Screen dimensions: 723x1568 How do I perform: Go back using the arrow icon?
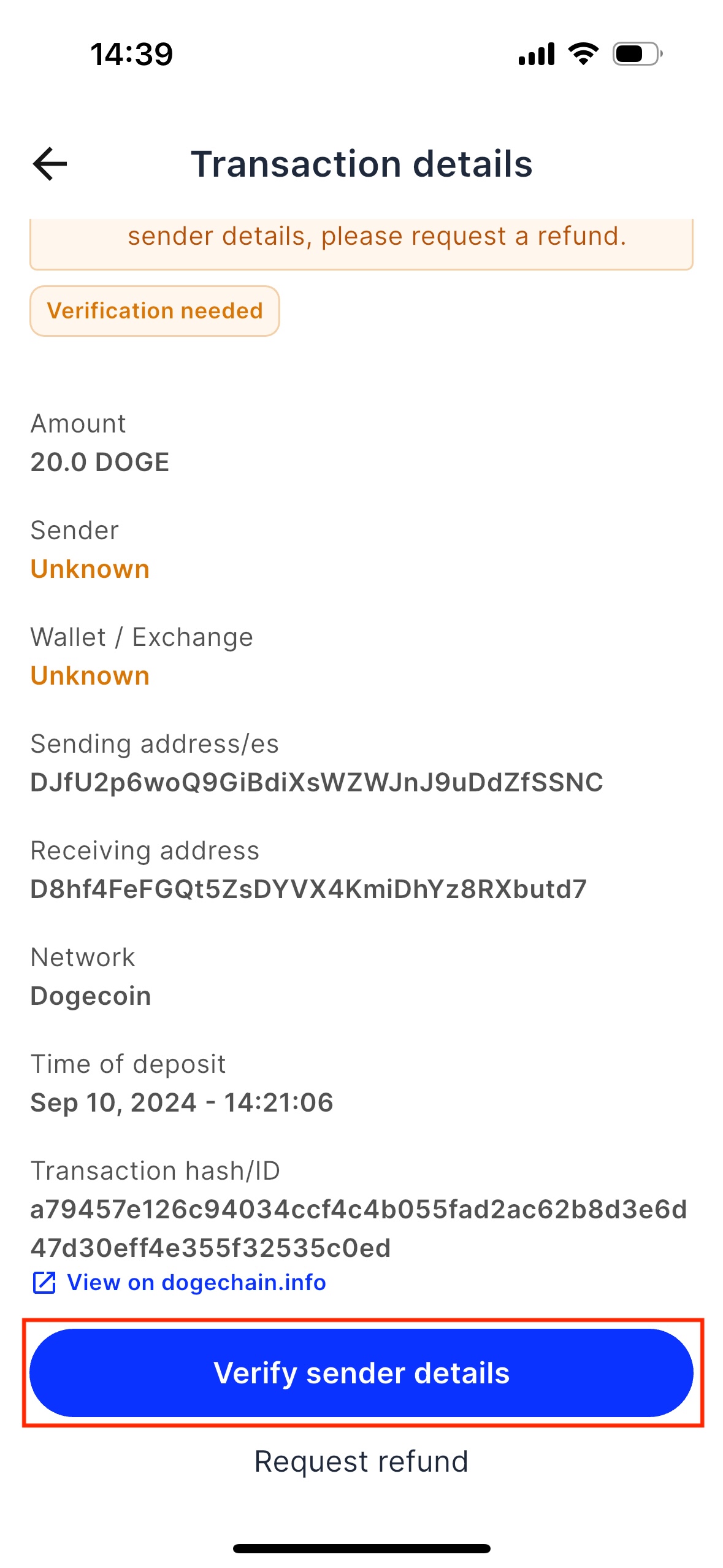click(50, 164)
